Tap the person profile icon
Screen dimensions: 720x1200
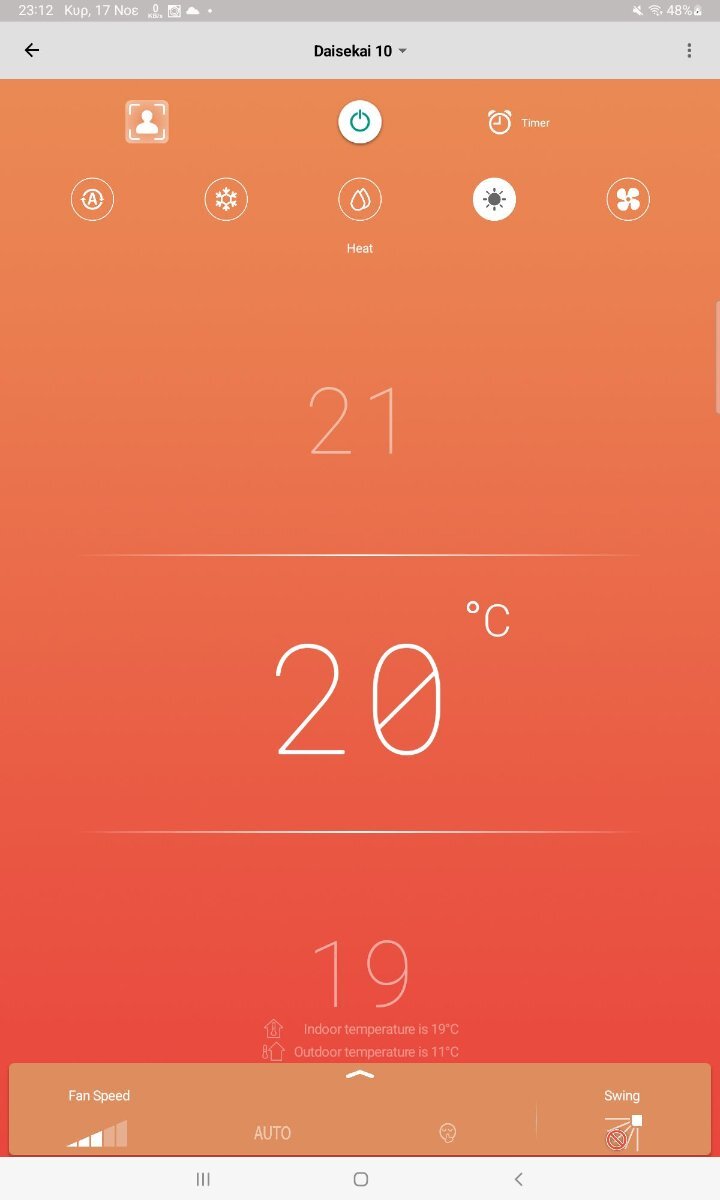pyautogui.click(x=147, y=122)
